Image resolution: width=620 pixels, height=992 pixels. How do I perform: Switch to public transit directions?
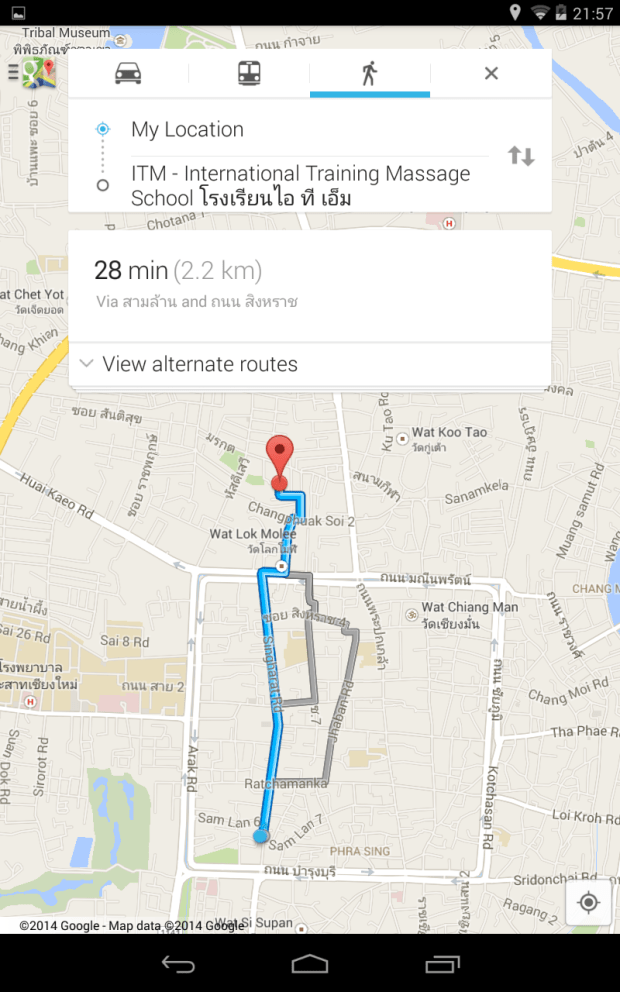tap(249, 73)
